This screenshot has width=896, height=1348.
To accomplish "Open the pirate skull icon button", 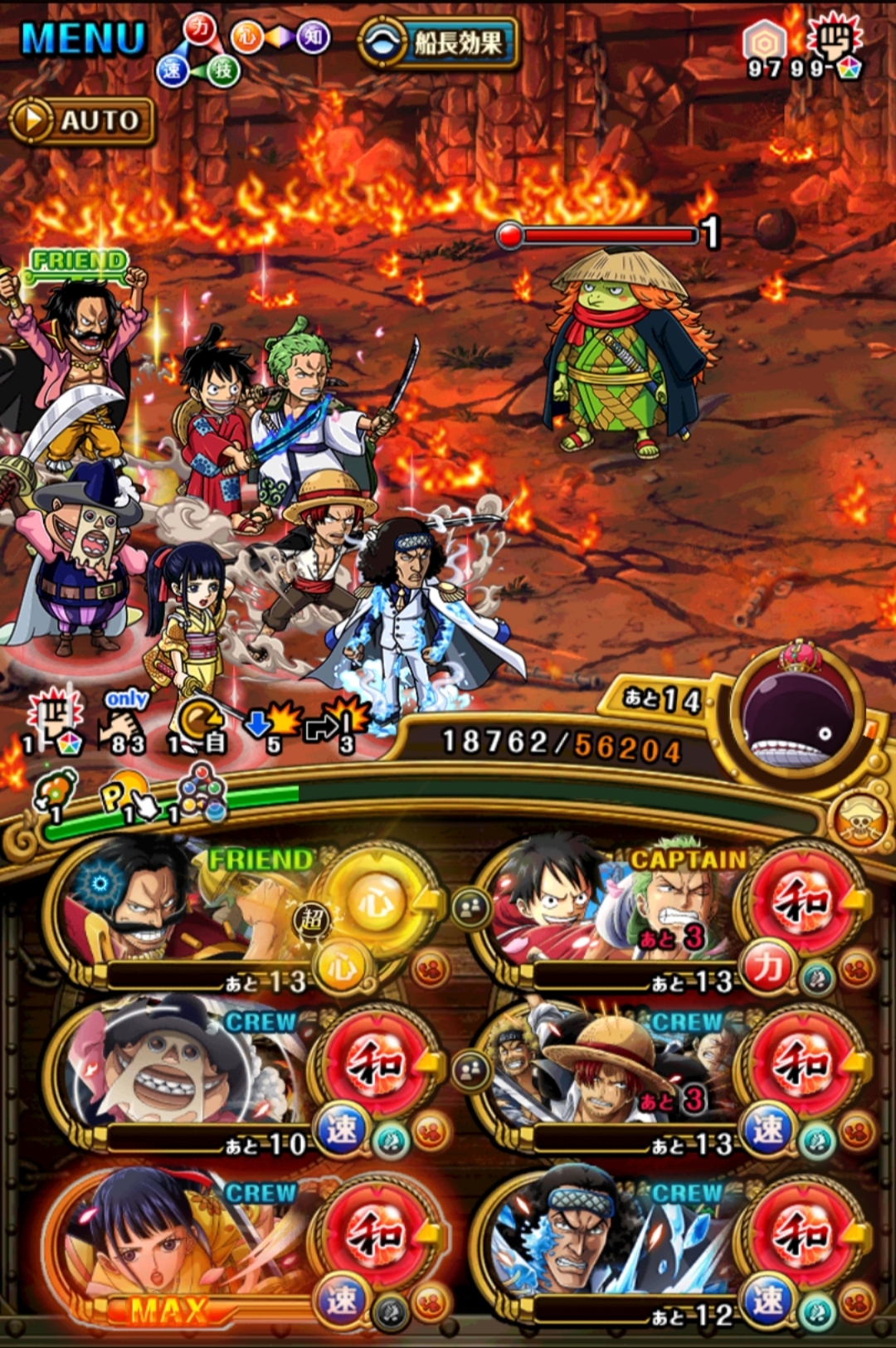I will point(859,823).
